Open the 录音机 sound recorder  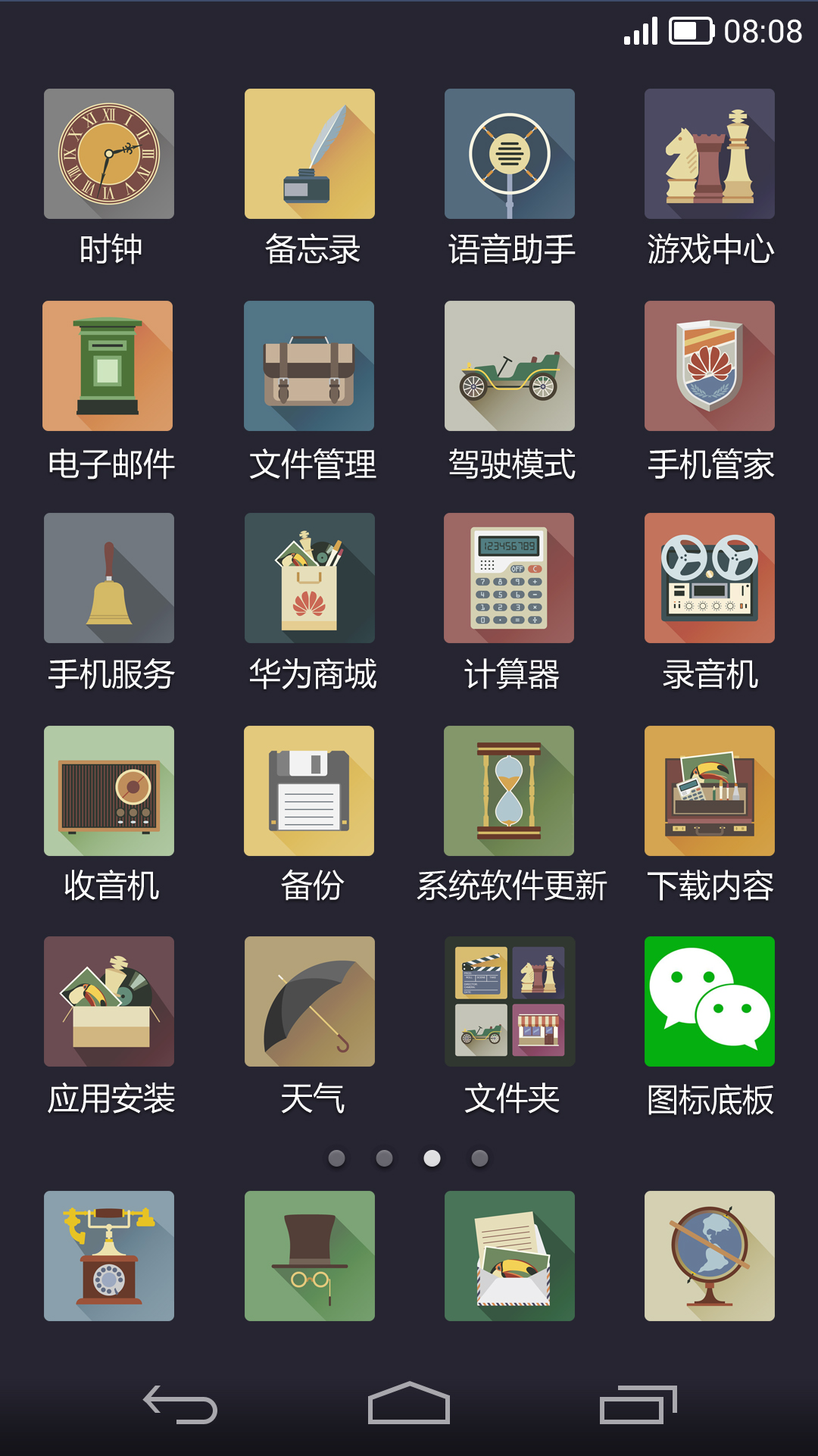[709, 577]
